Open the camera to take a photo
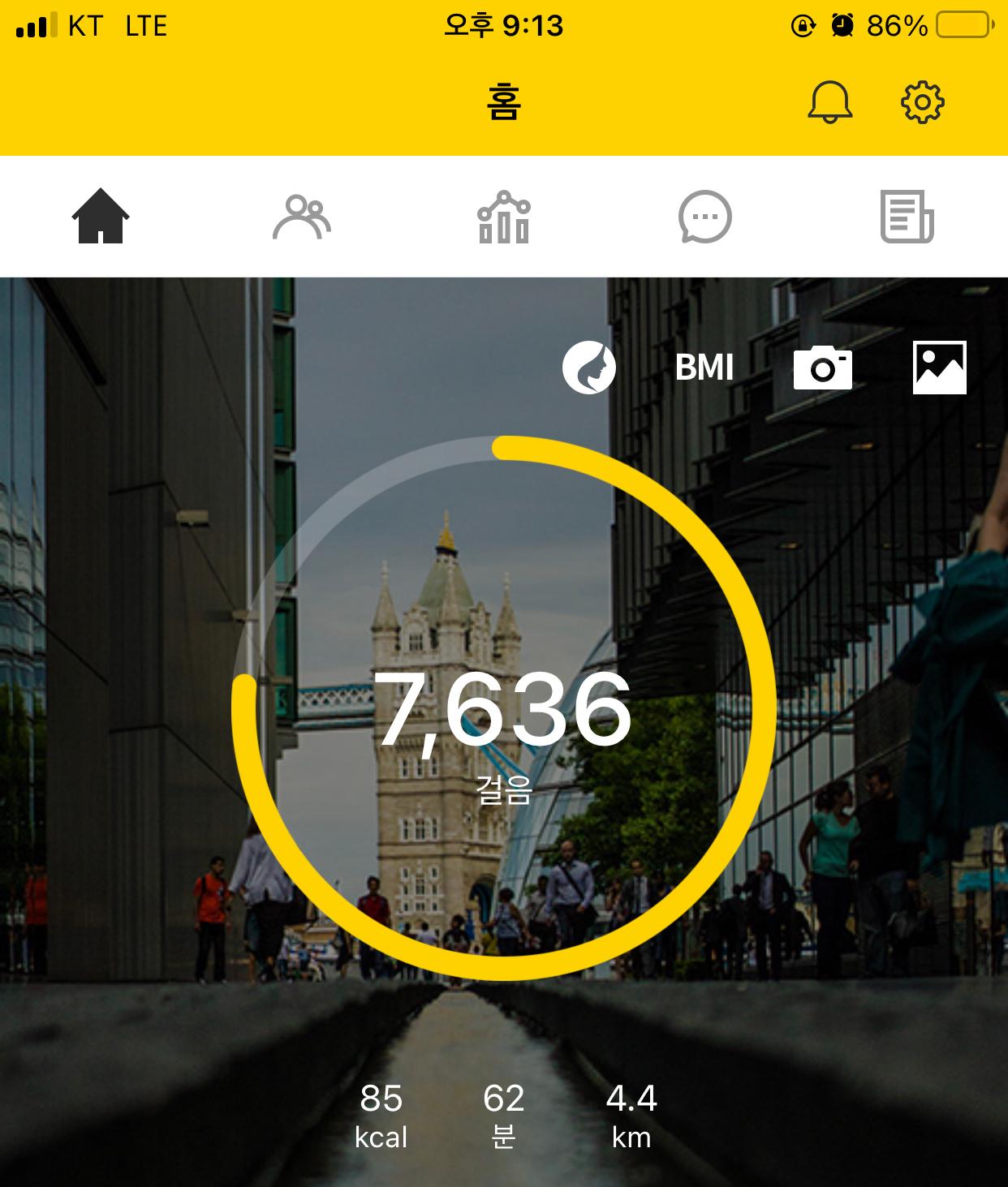Screen dimensions: 1008x1187 [822, 368]
